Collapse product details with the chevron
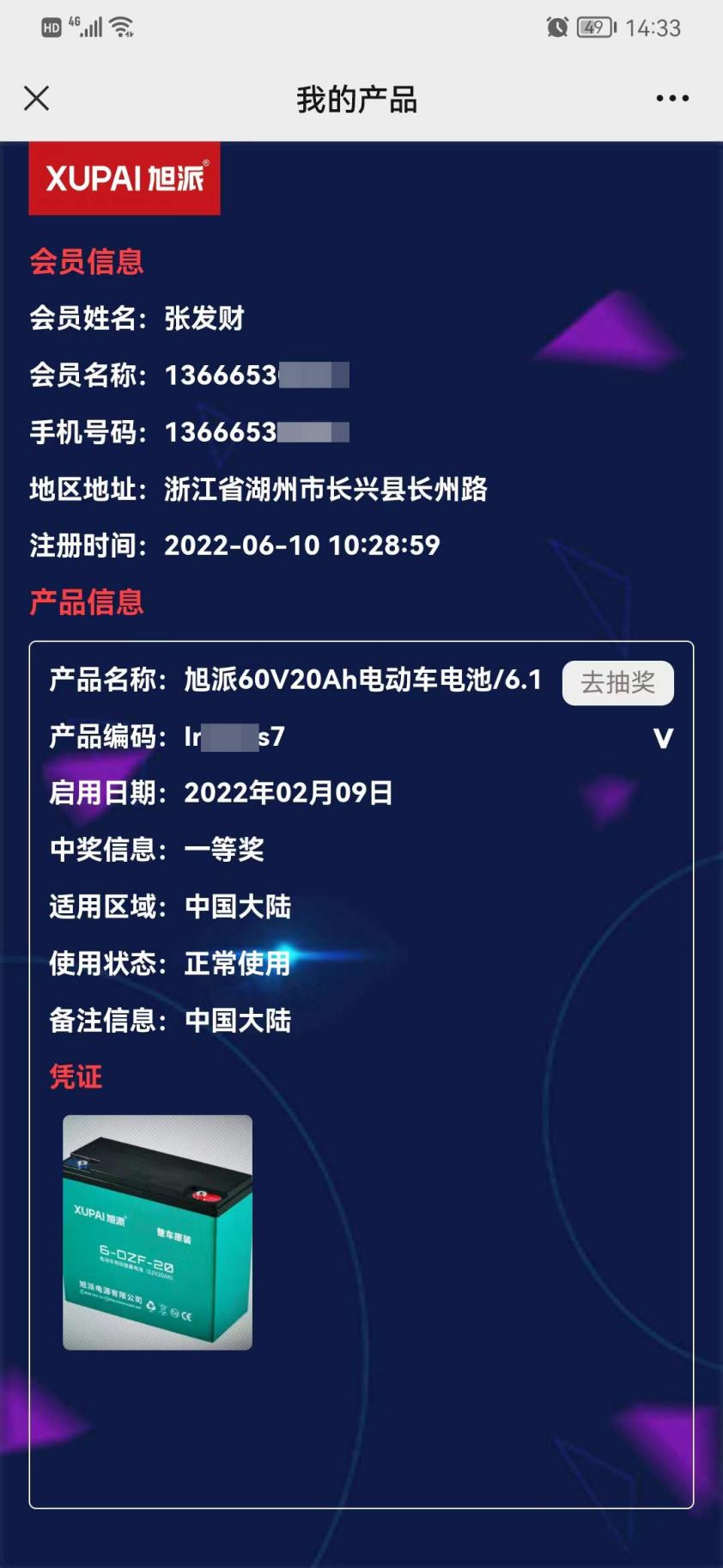This screenshot has height=1568, width=723. point(663,738)
